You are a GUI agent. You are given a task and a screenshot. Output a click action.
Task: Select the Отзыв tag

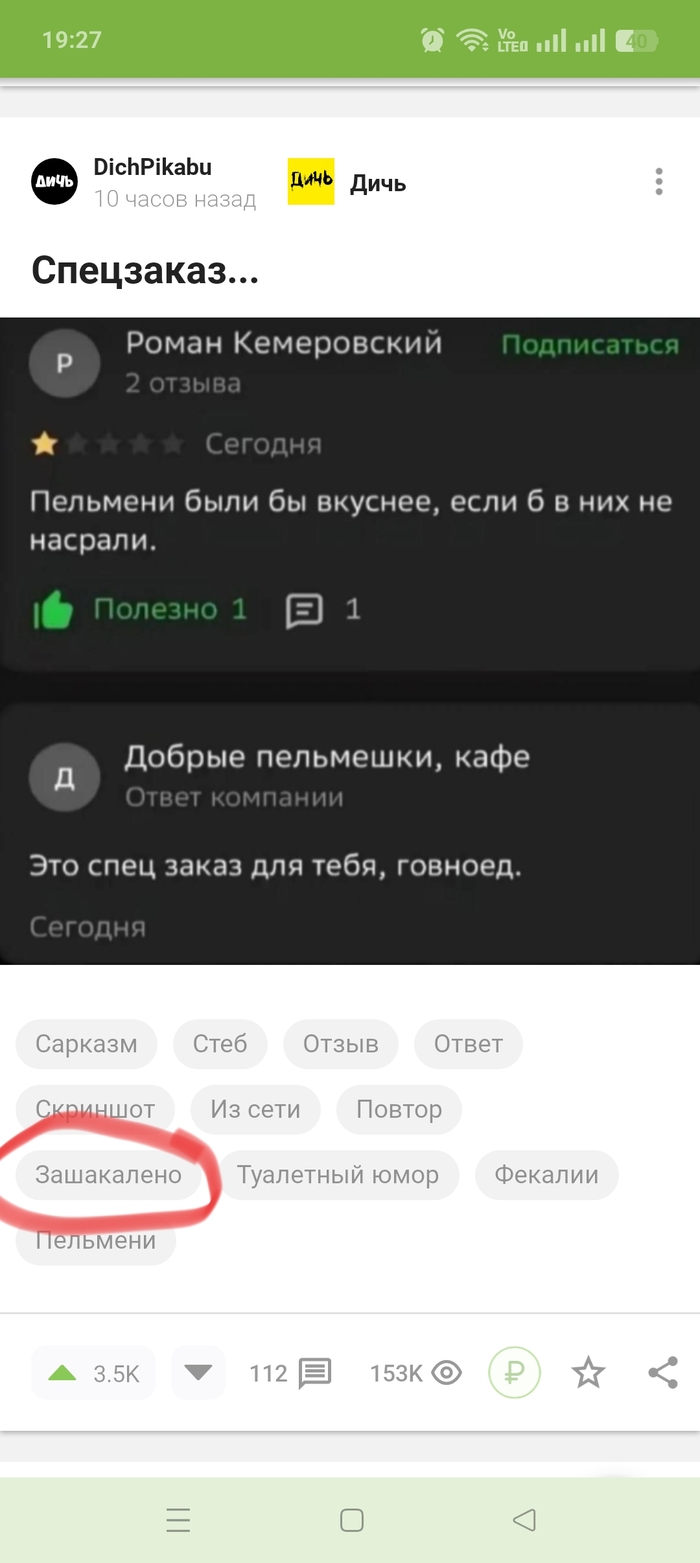(x=341, y=1044)
